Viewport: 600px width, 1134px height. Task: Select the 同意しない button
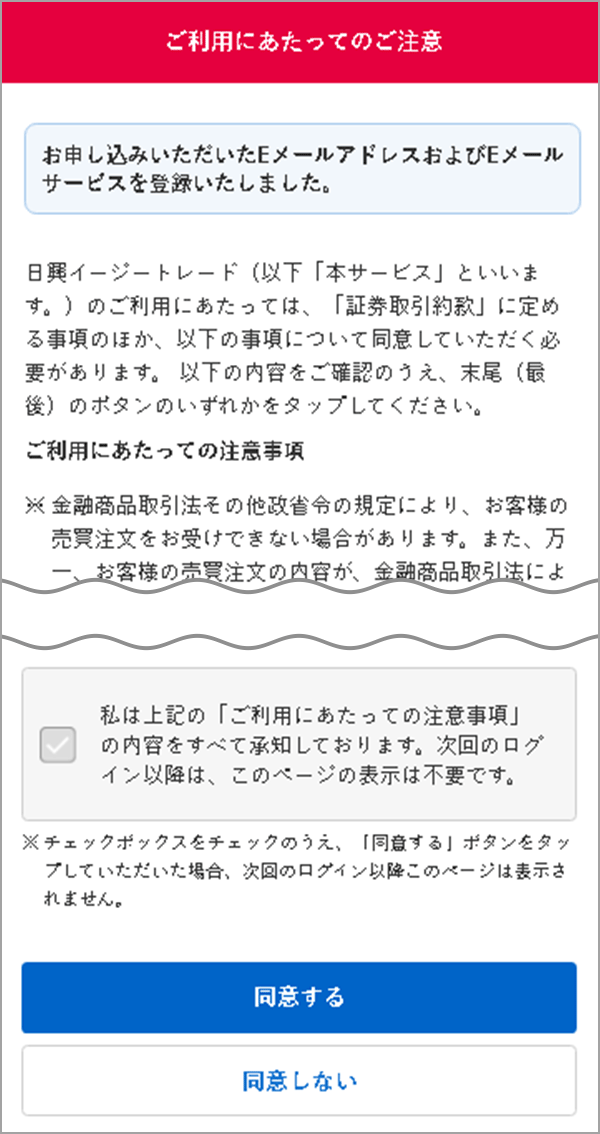tap(299, 1080)
